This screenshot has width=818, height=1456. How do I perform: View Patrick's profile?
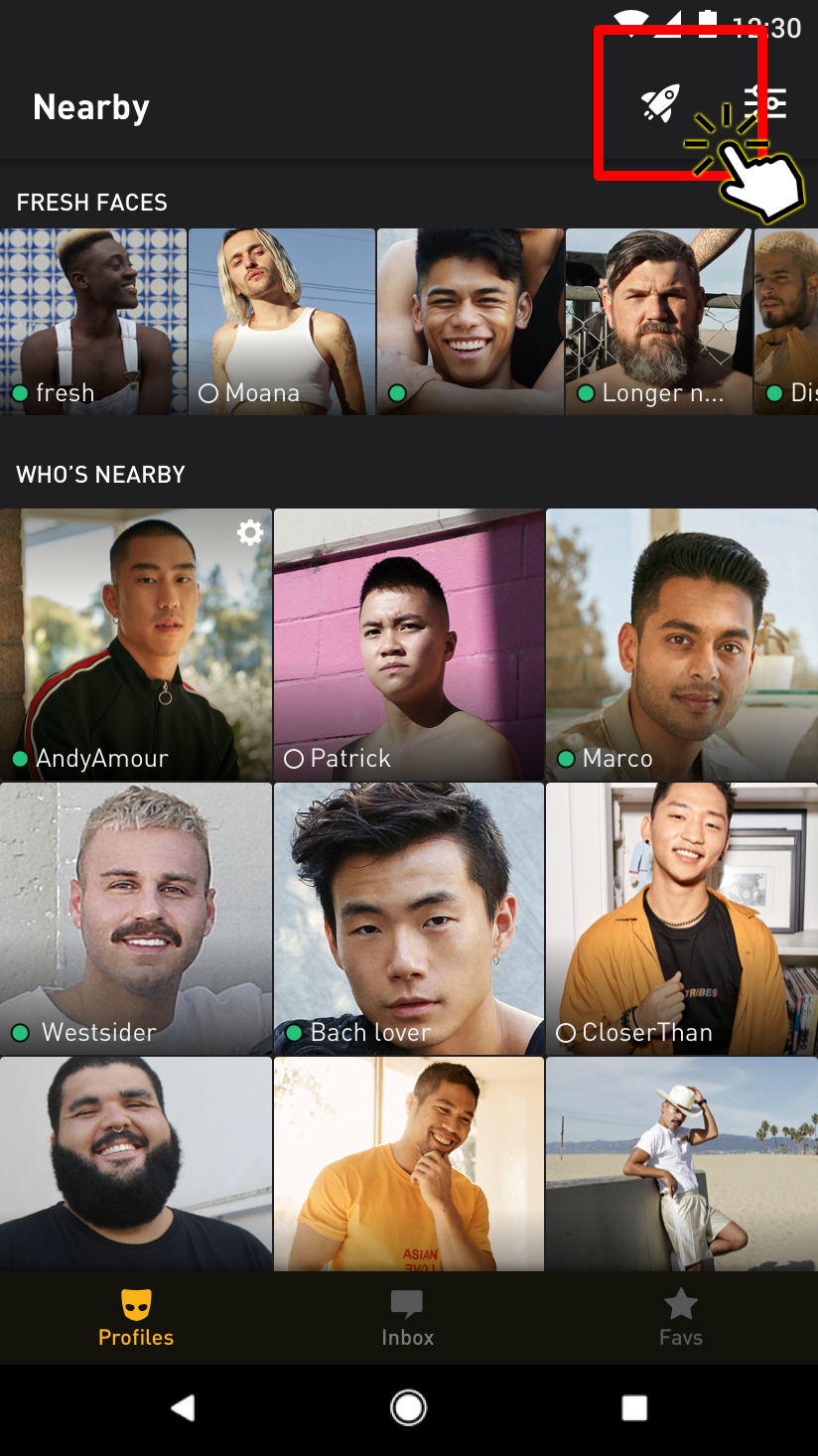409,644
